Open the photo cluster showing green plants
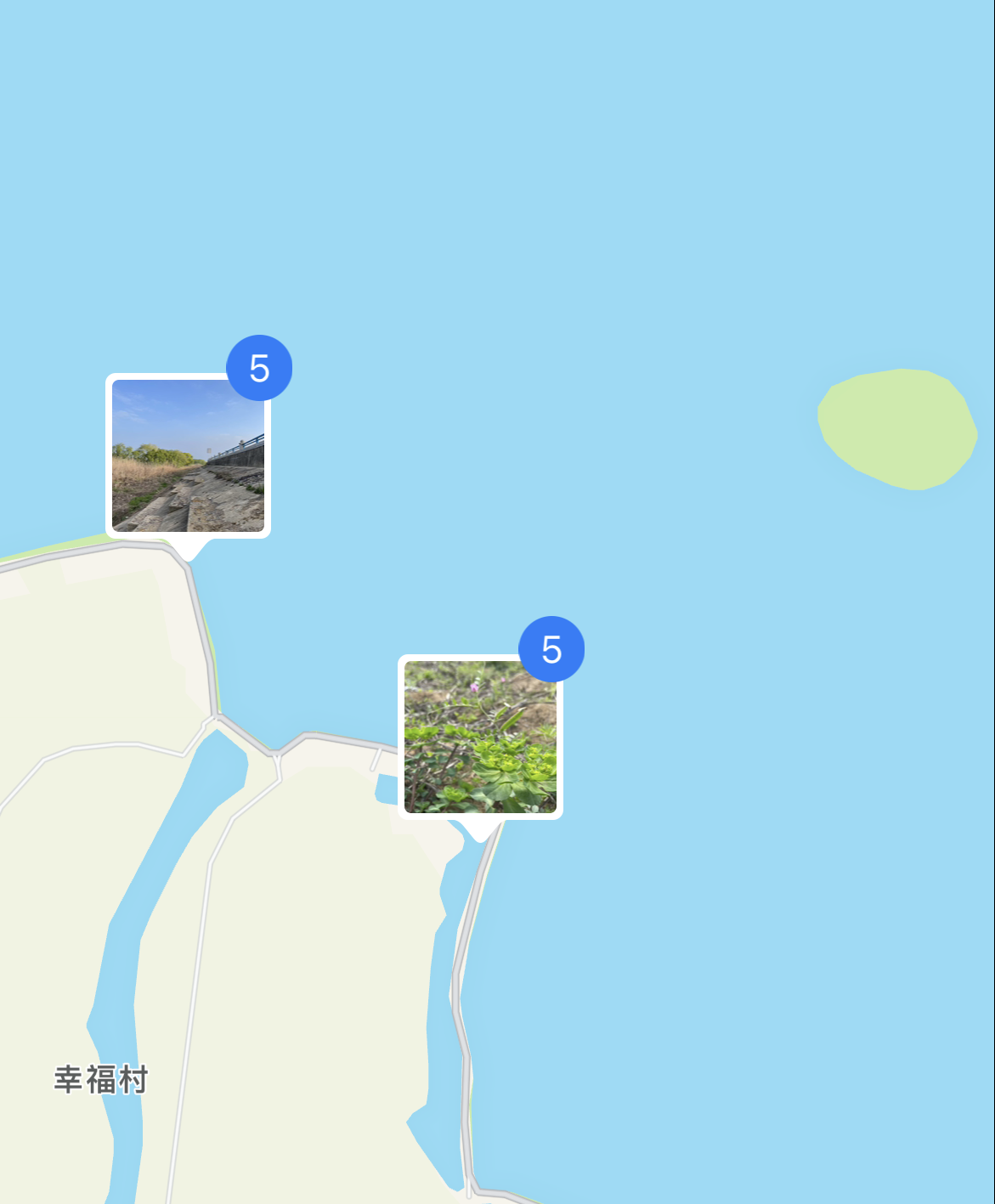Image resolution: width=995 pixels, height=1204 pixels. 480,737
